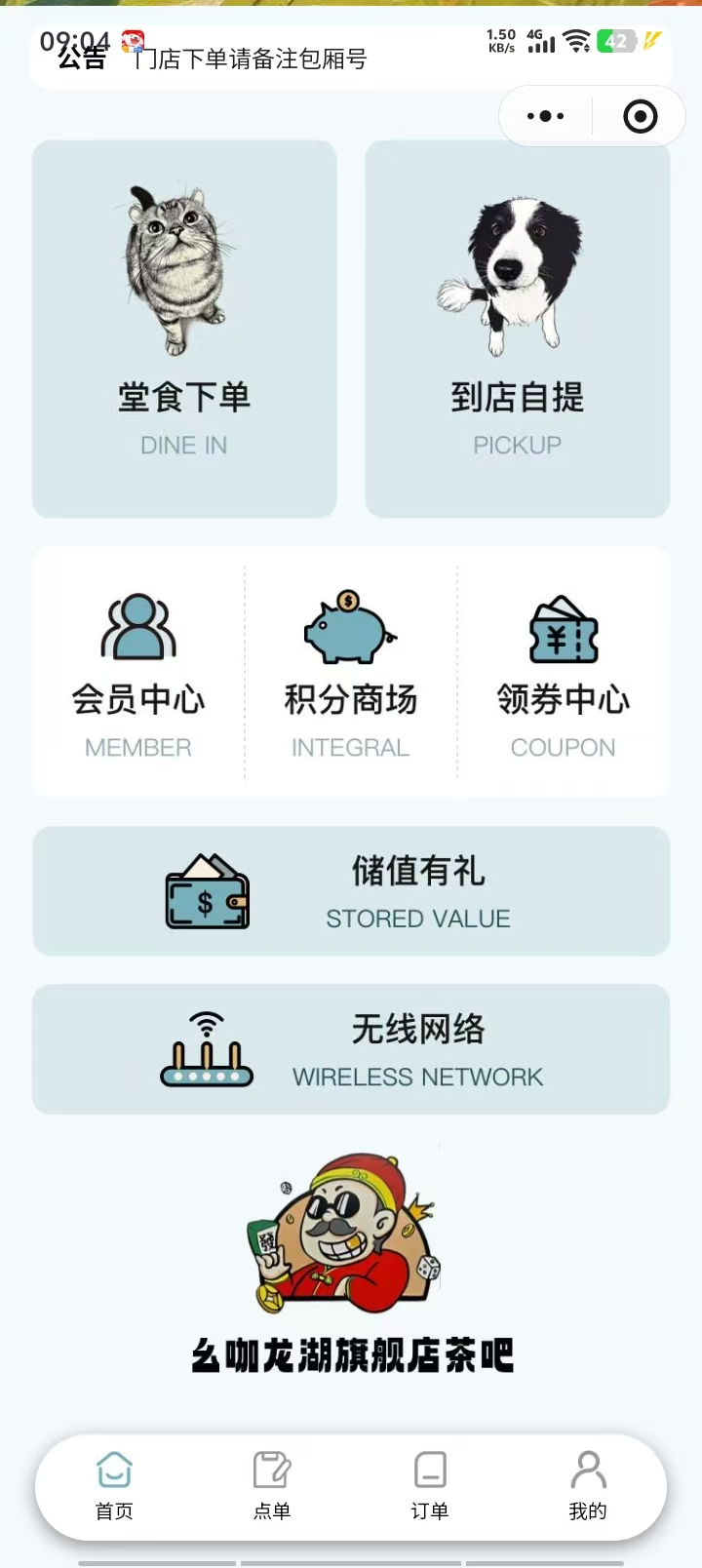The image size is (702, 1568).
Task: Select the 到店自提 Pickup card
Action: tap(517, 329)
